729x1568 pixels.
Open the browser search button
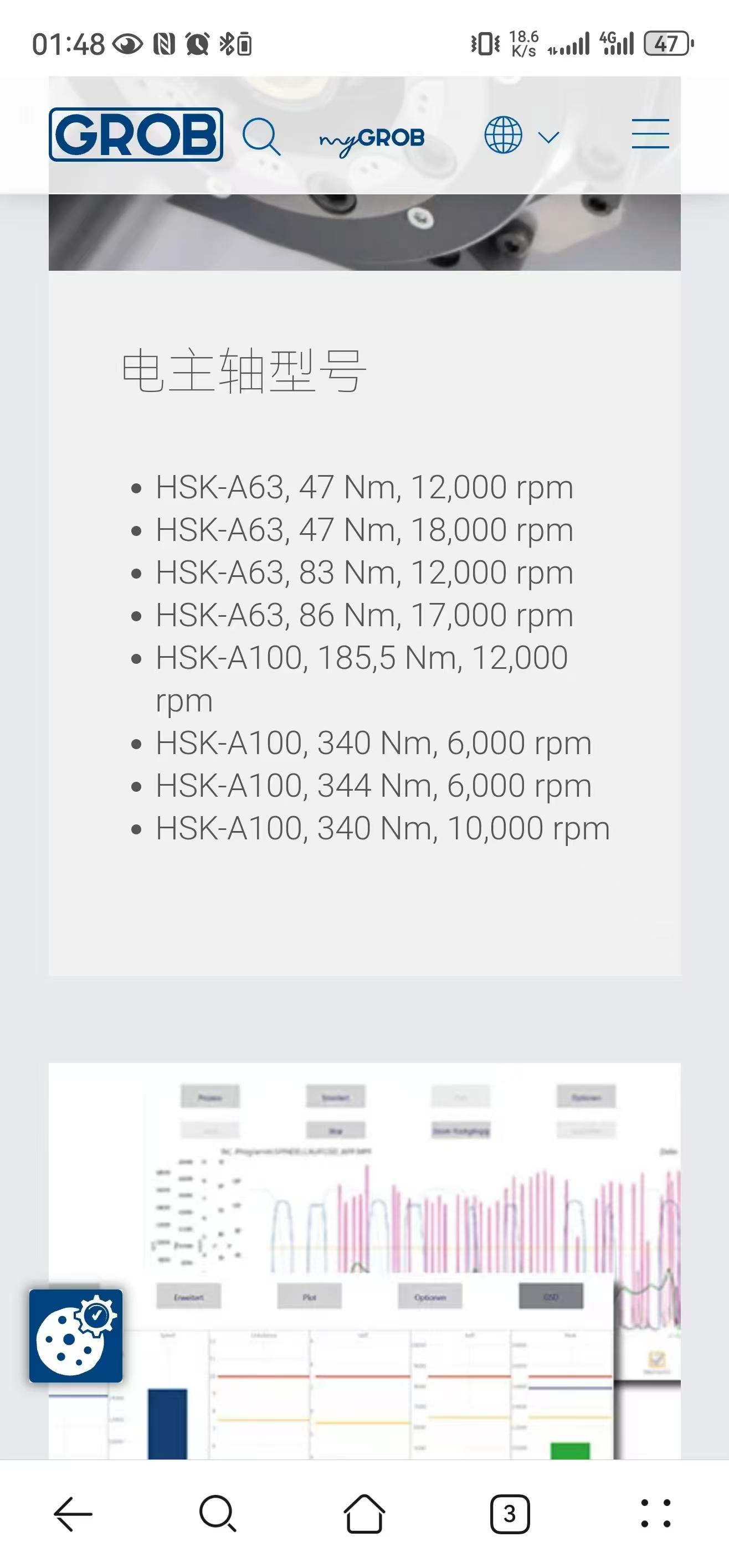coord(218,1513)
